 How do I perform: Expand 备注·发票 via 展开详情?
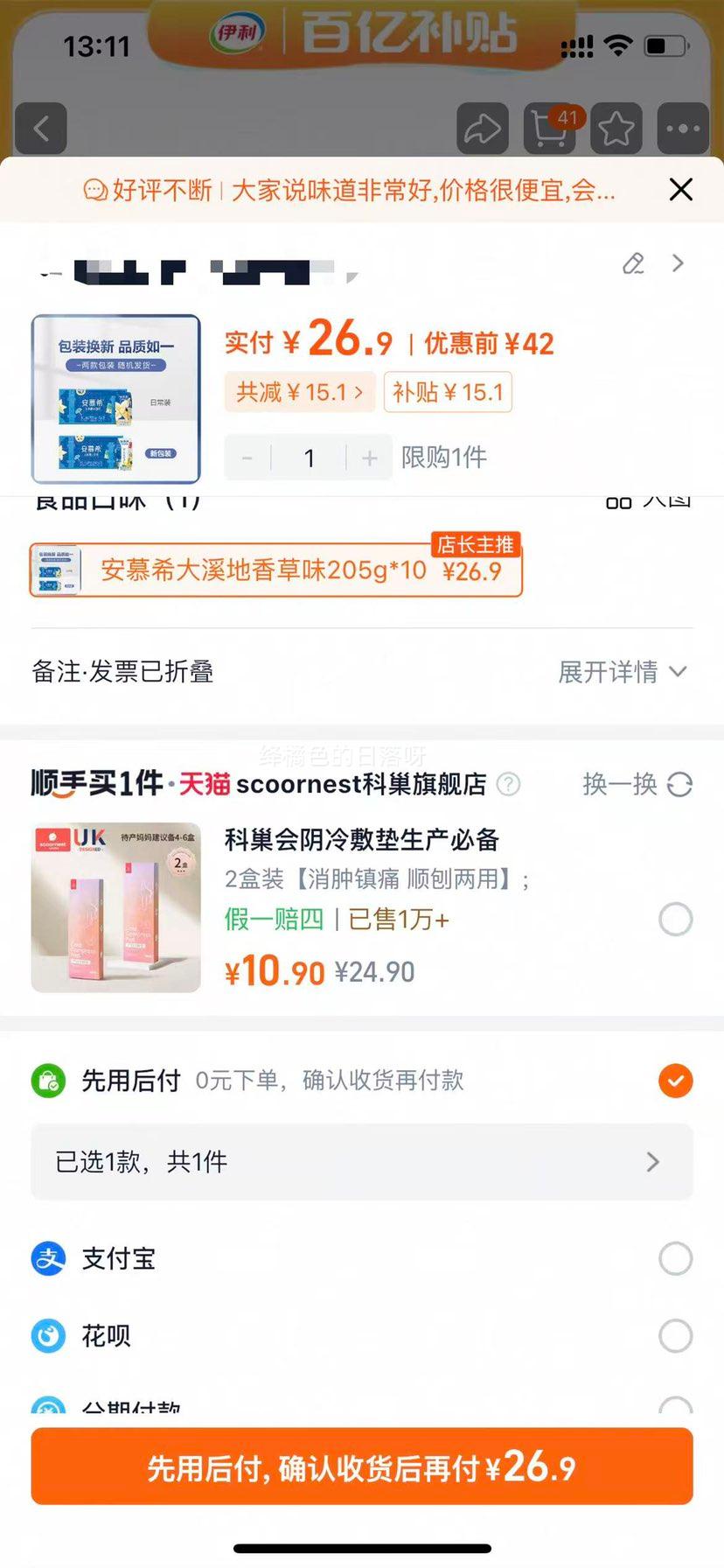tap(623, 671)
